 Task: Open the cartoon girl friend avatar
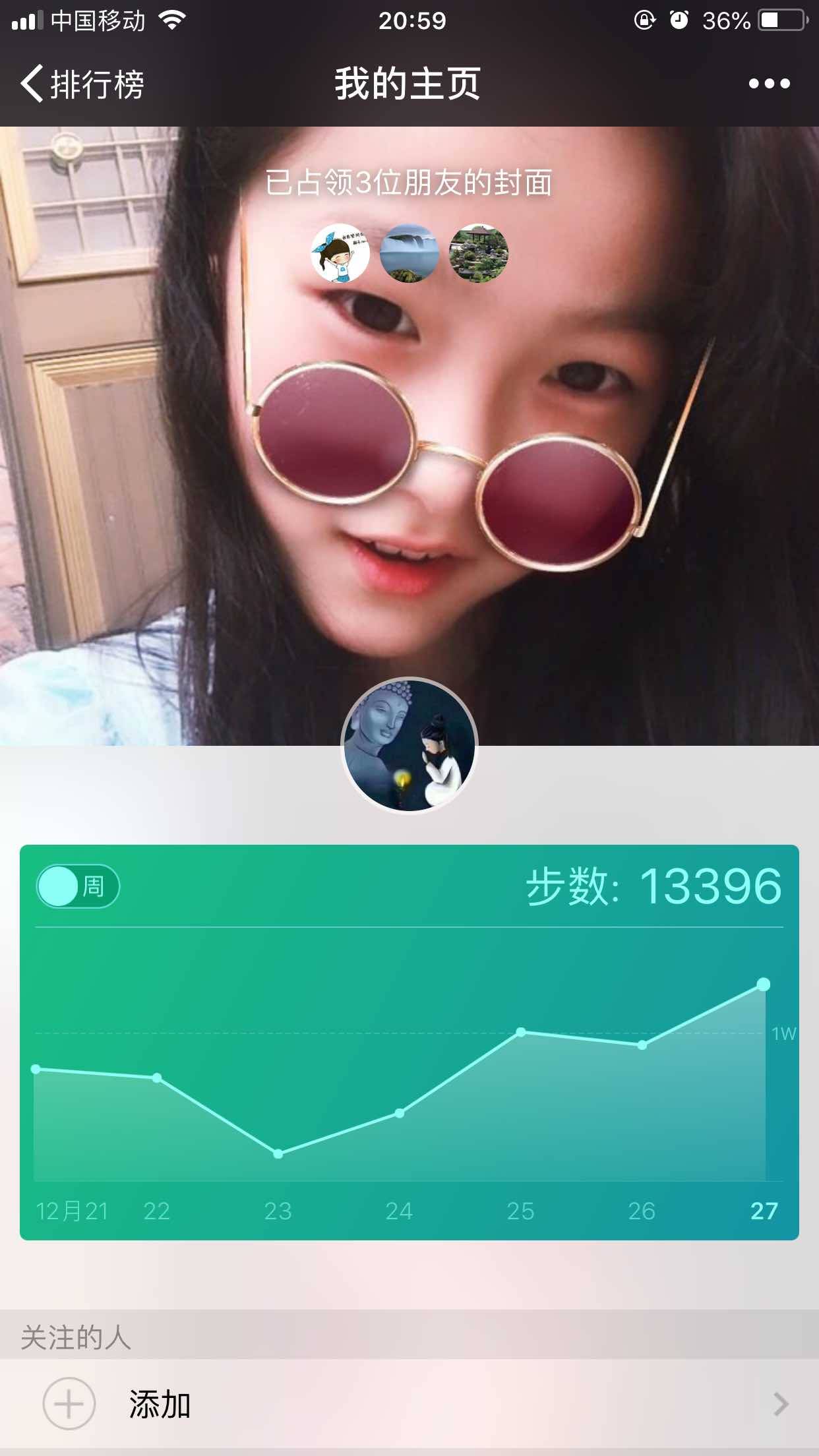point(340,253)
